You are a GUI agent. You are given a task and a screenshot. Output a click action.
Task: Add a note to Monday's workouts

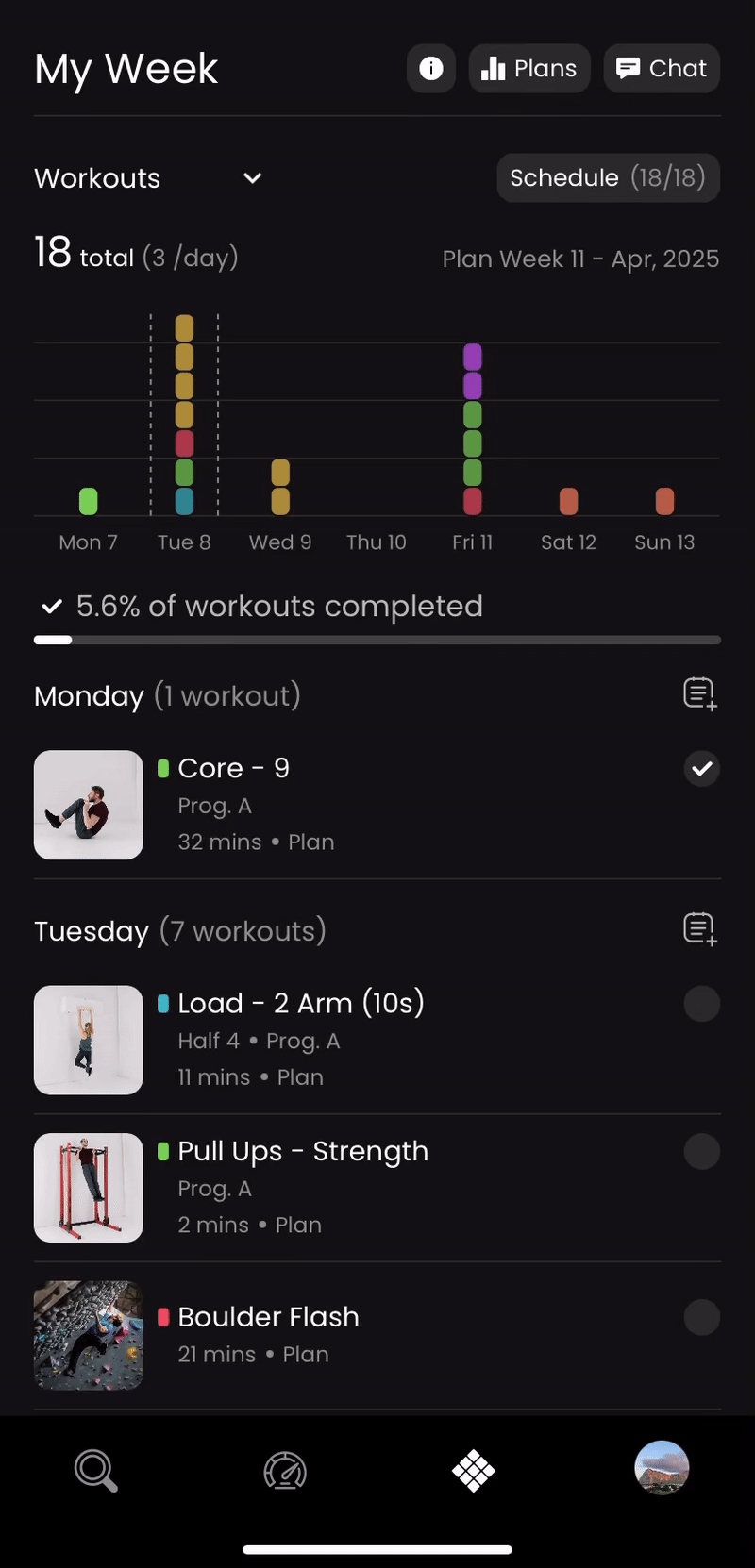pyautogui.click(x=700, y=694)
